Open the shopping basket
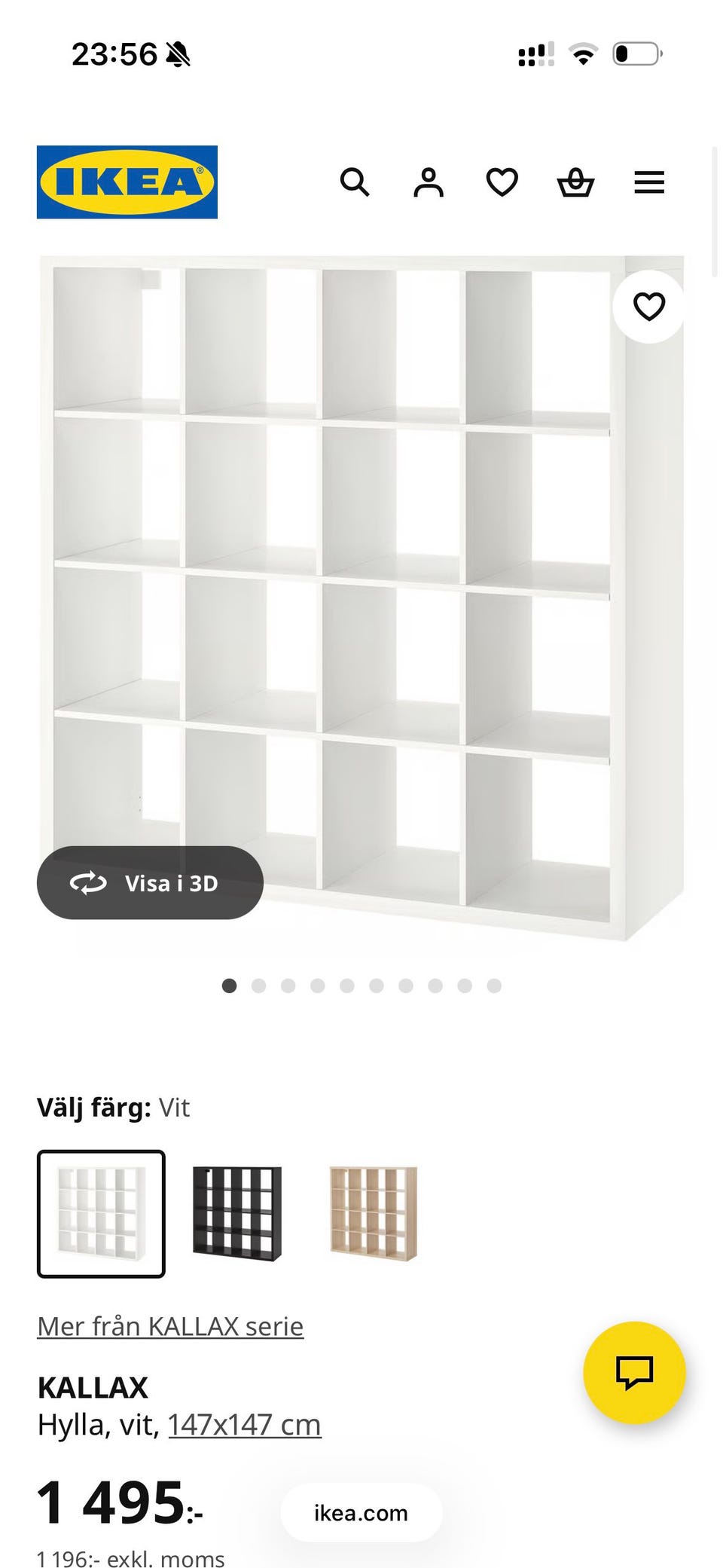The image size is (723, 1568). click(575, 182)
